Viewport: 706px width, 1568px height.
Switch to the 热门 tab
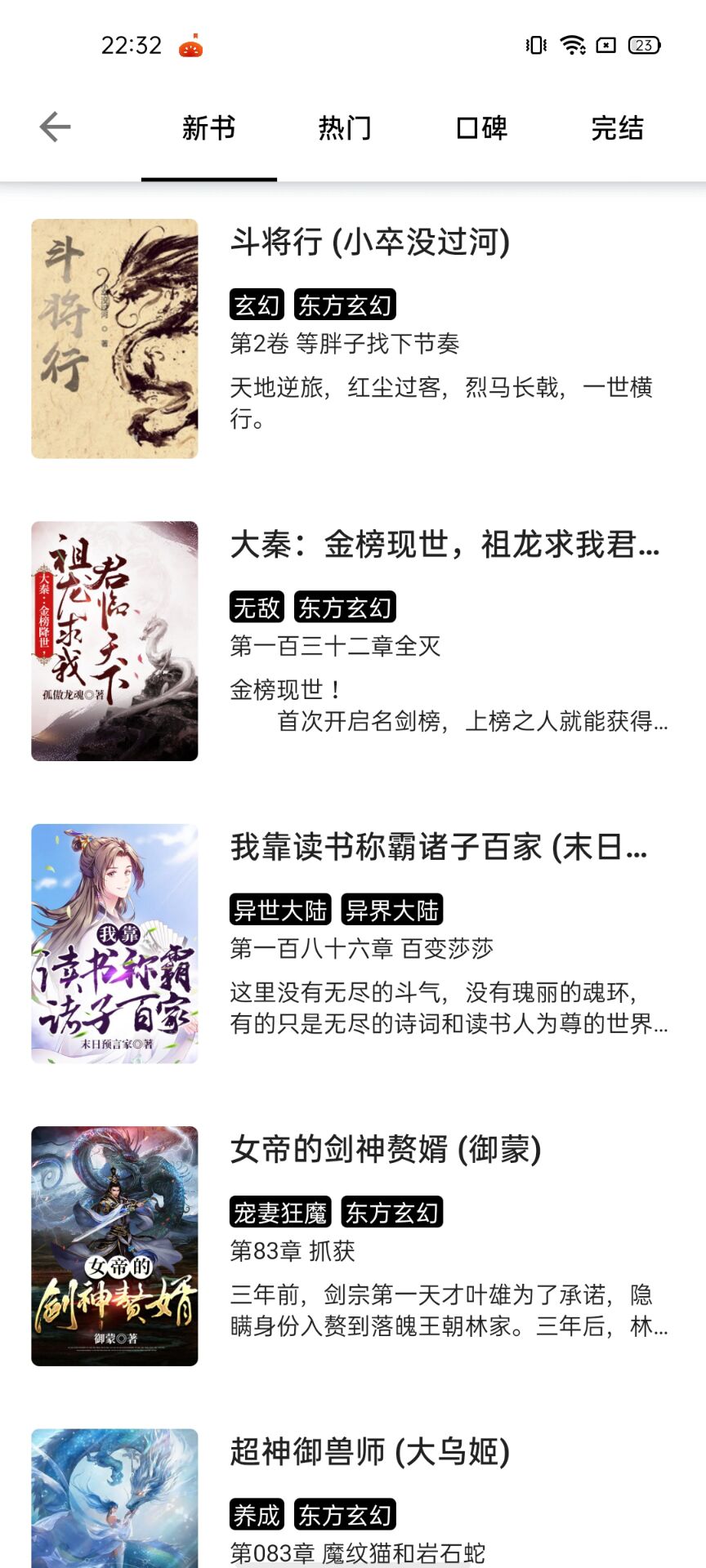344,128
